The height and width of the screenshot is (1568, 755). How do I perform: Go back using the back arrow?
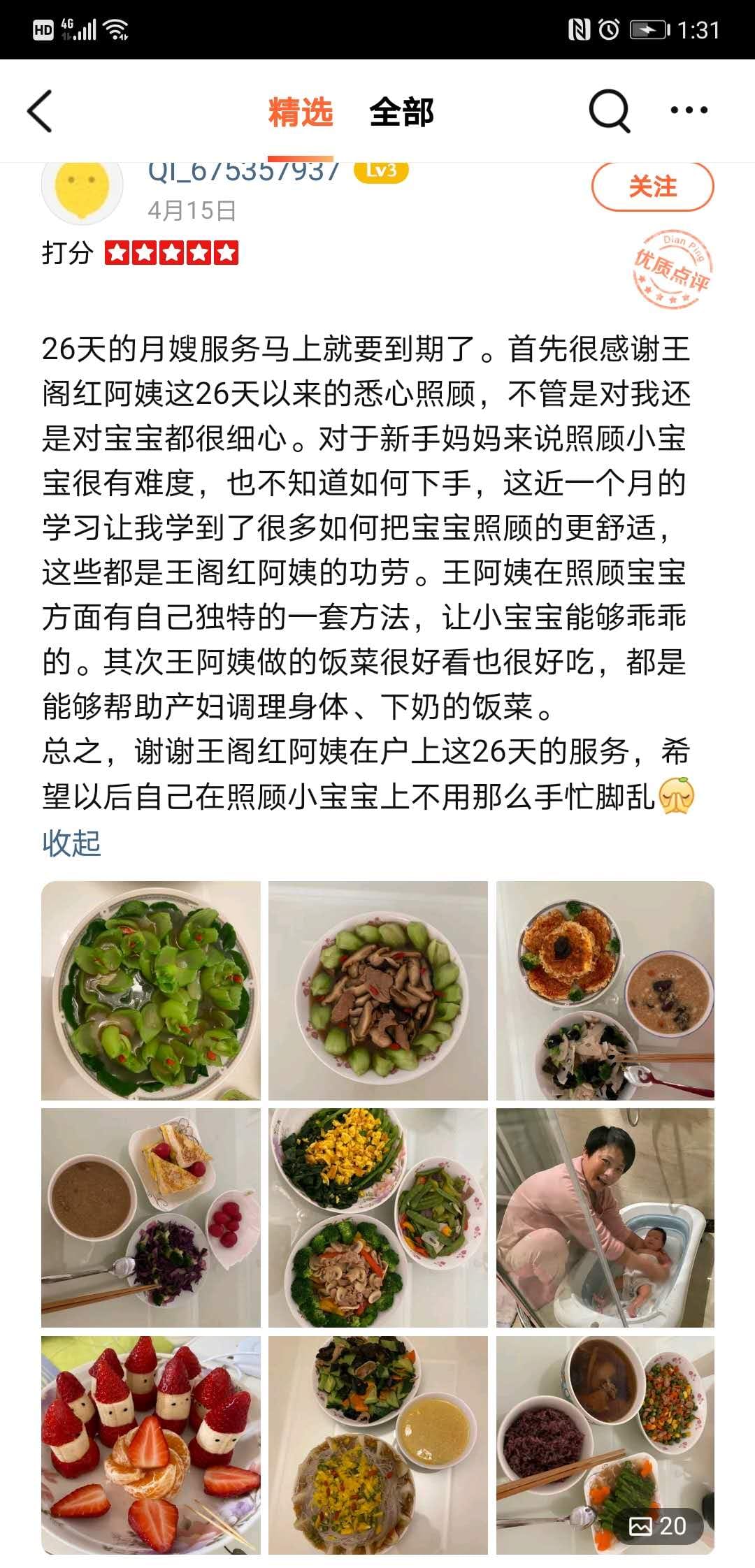40,111
